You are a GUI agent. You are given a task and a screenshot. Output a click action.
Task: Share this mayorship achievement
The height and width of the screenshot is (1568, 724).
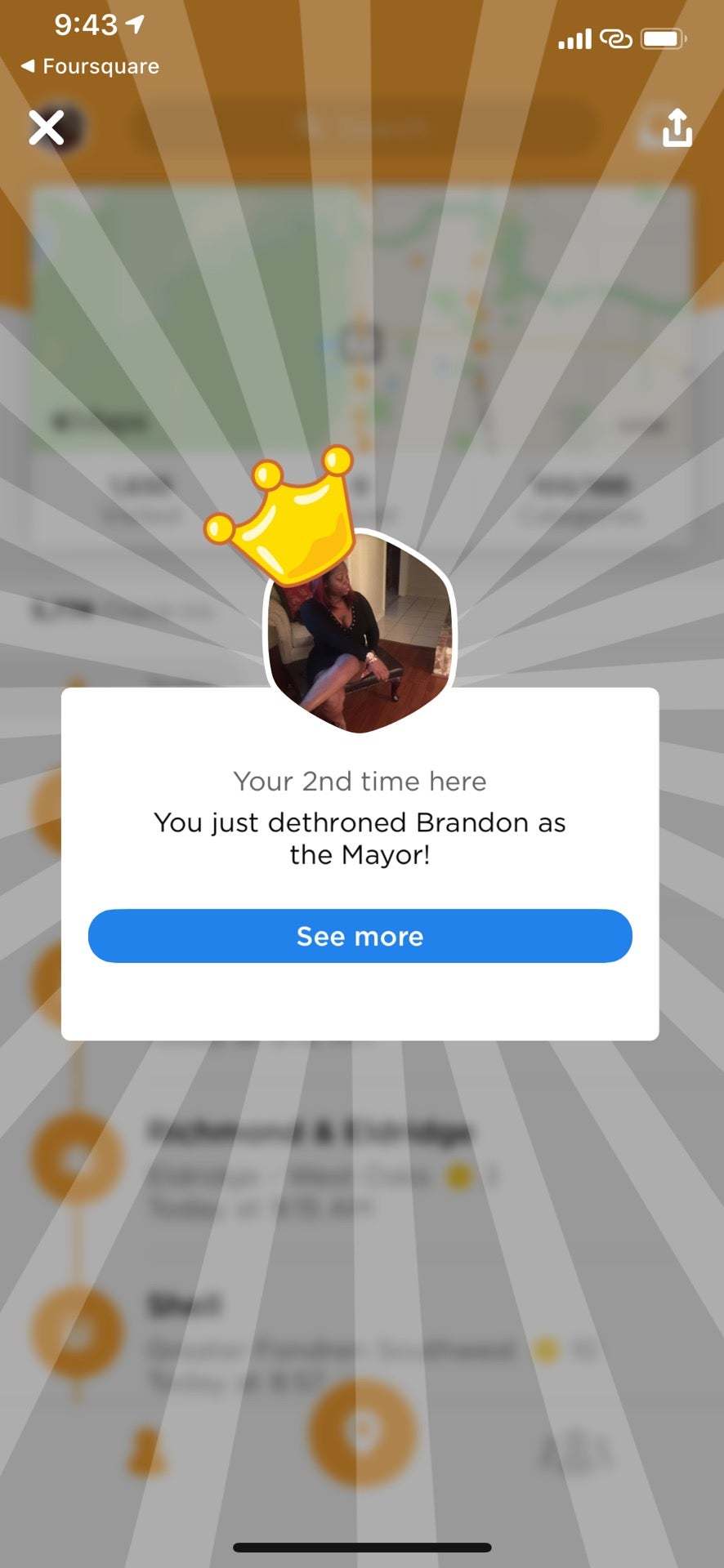[x=677, y=128]
